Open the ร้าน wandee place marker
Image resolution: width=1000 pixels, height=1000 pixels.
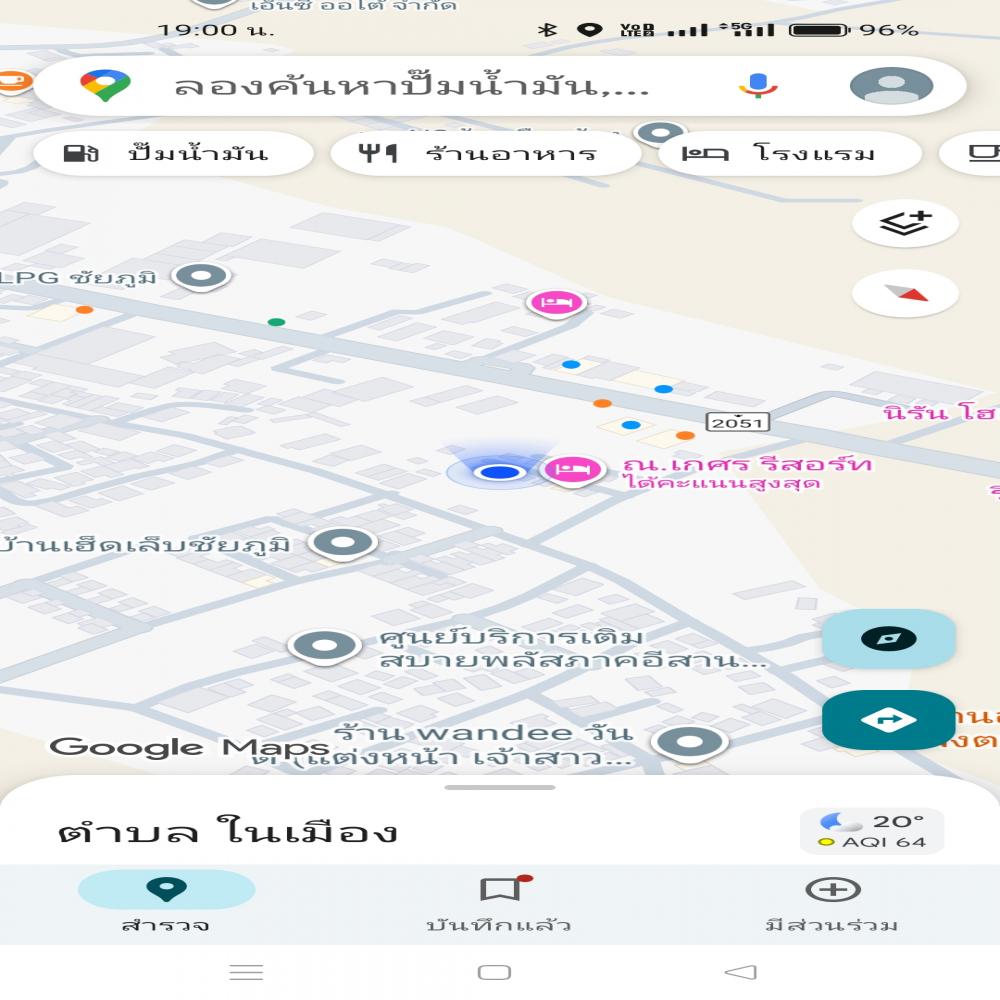690,742
